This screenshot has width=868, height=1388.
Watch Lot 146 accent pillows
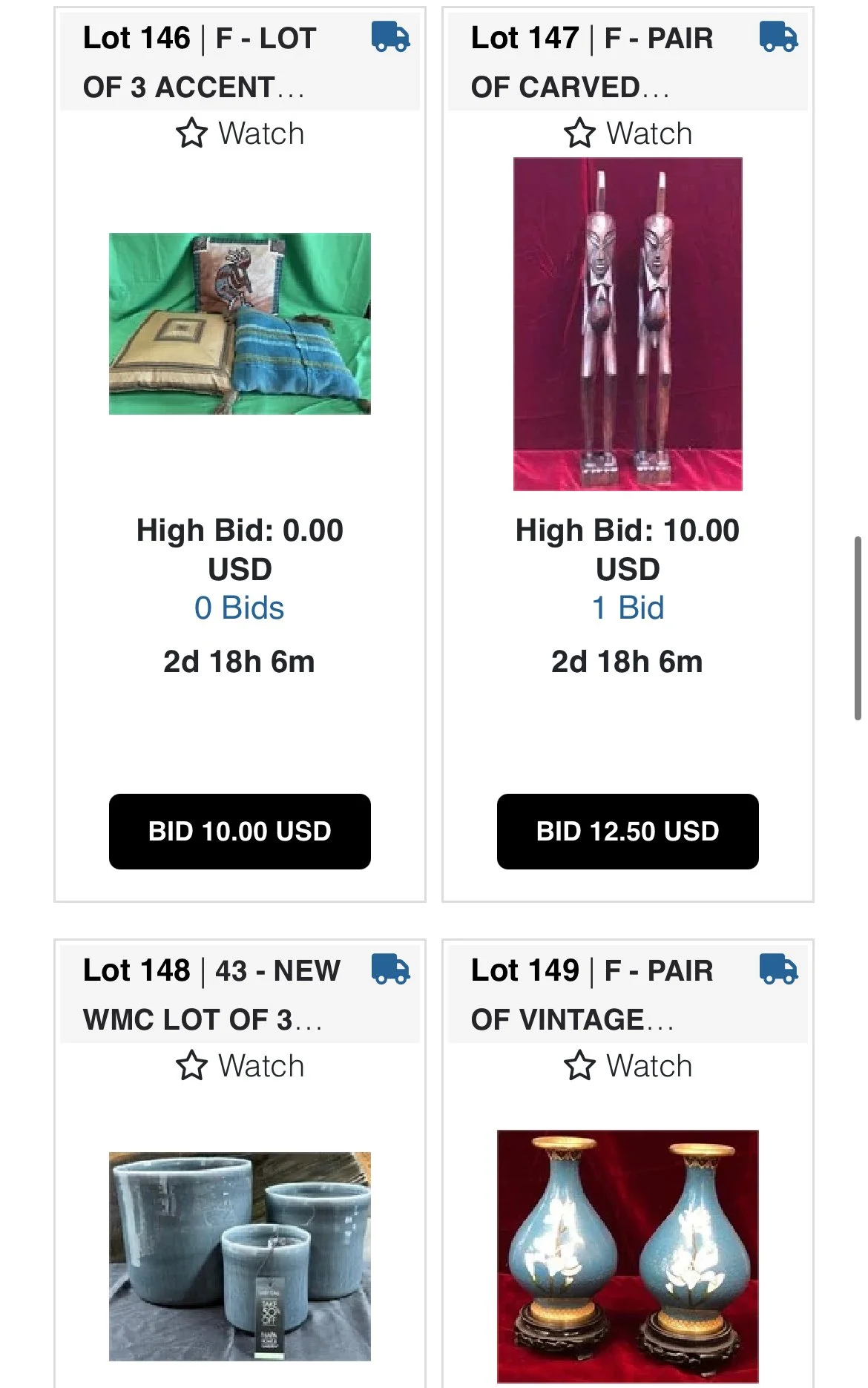tap(240, 134)
